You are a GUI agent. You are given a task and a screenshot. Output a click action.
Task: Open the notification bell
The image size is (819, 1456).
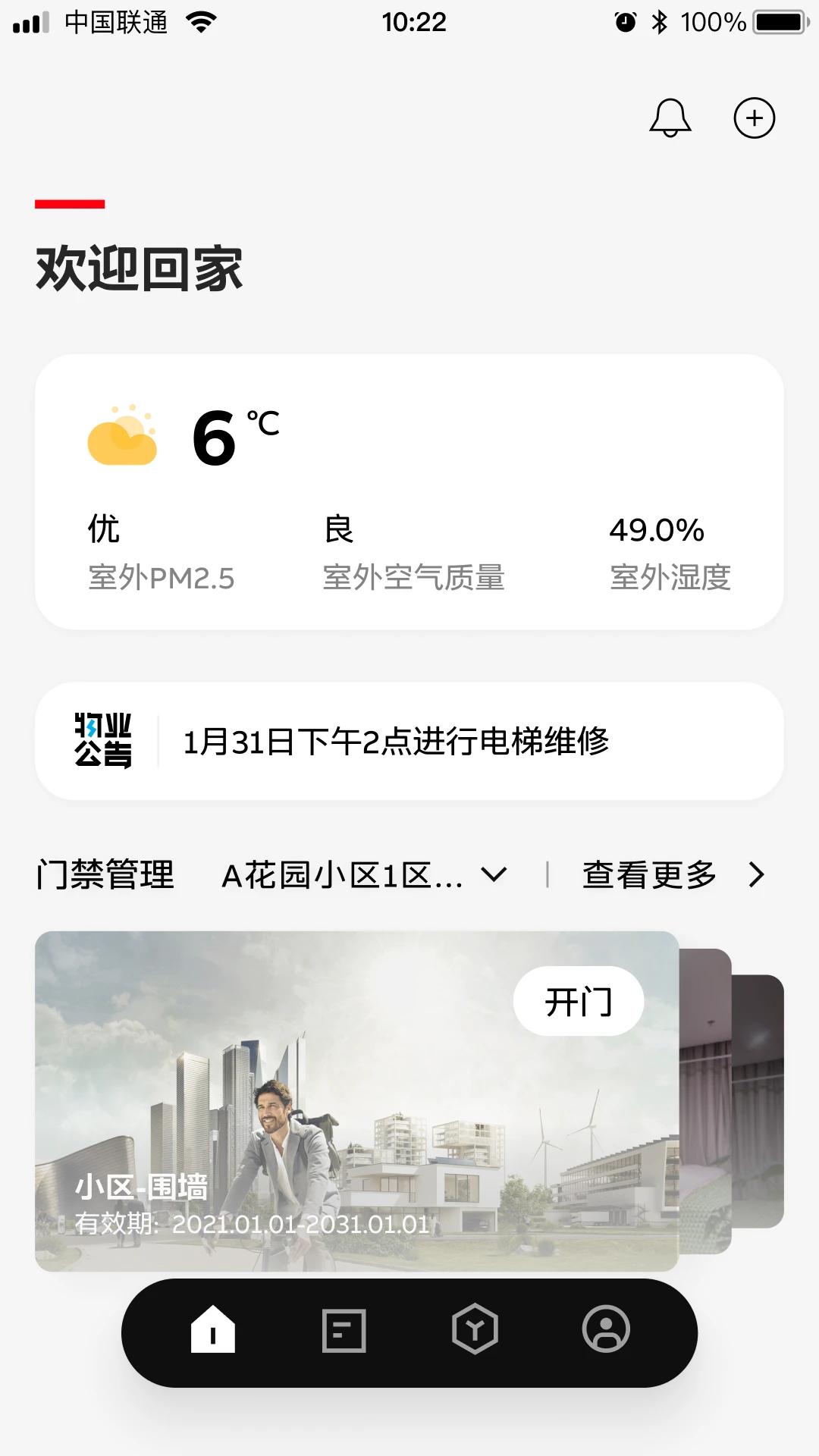click(x=670, y=118)
